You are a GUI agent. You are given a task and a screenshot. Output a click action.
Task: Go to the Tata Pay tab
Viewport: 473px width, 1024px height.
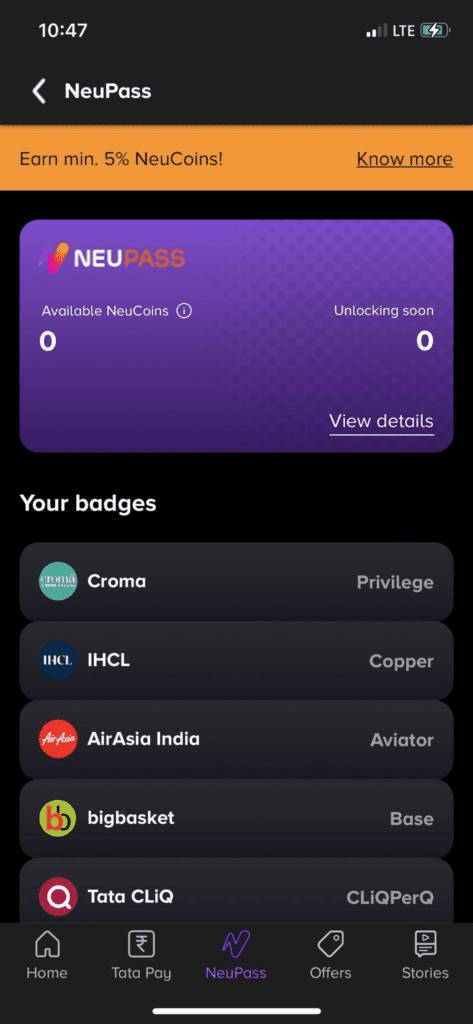141,955
